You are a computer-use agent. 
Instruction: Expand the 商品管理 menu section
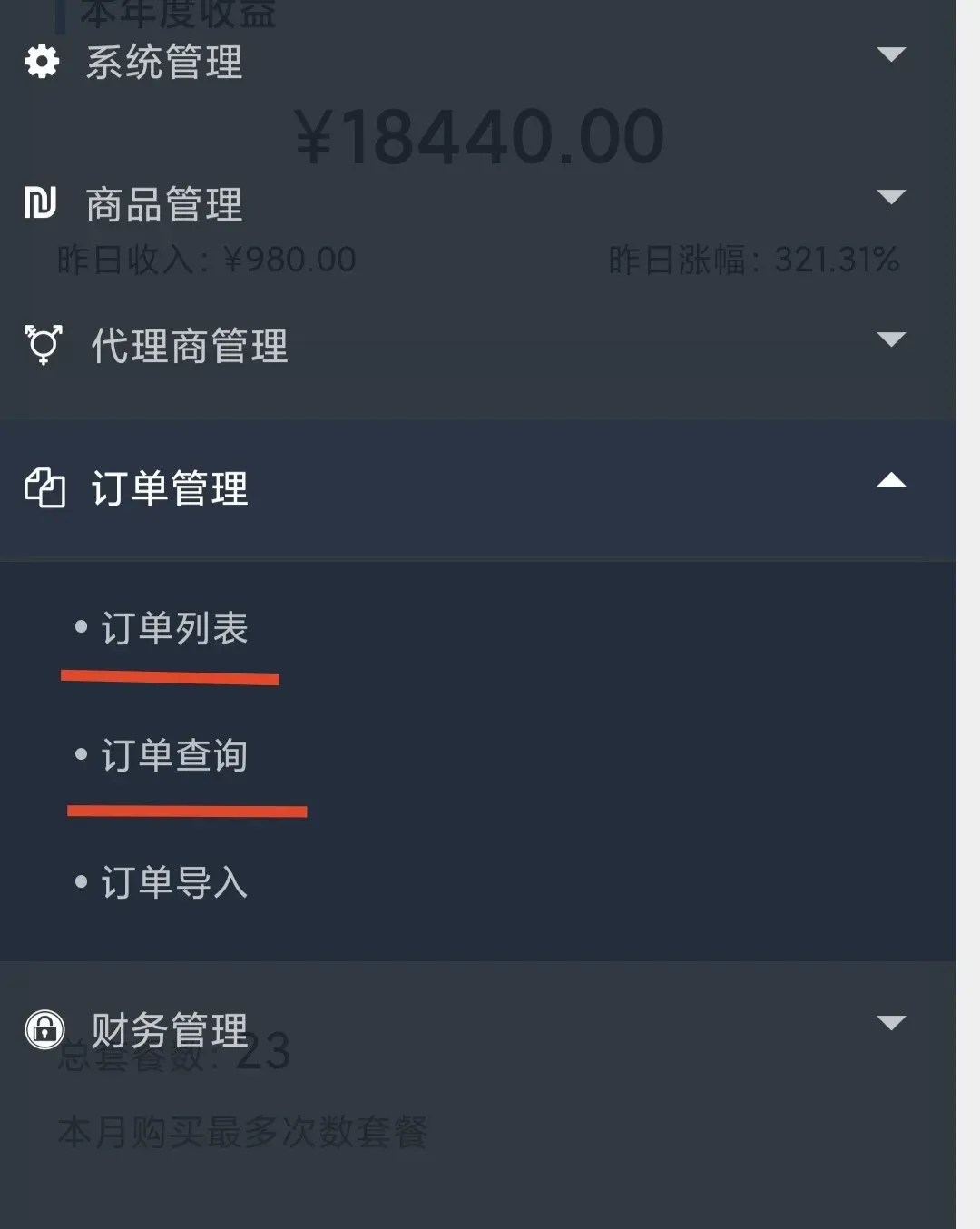pyautogui.click(x=163, y=204)
